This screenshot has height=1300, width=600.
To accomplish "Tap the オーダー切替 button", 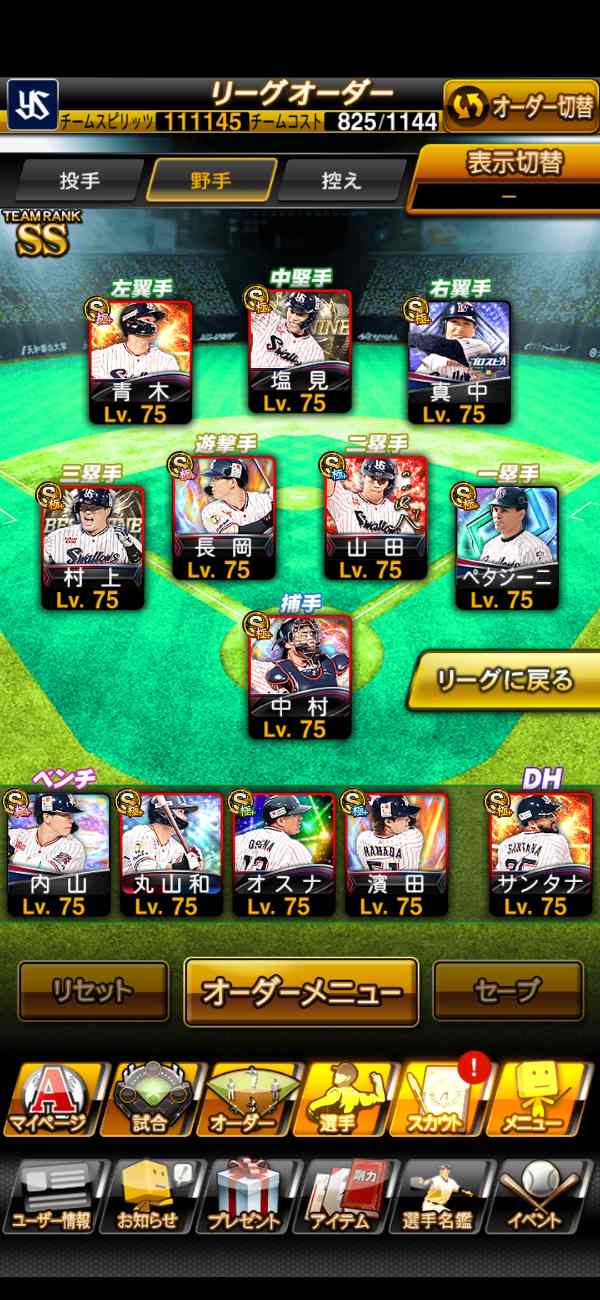I will 521,106.
